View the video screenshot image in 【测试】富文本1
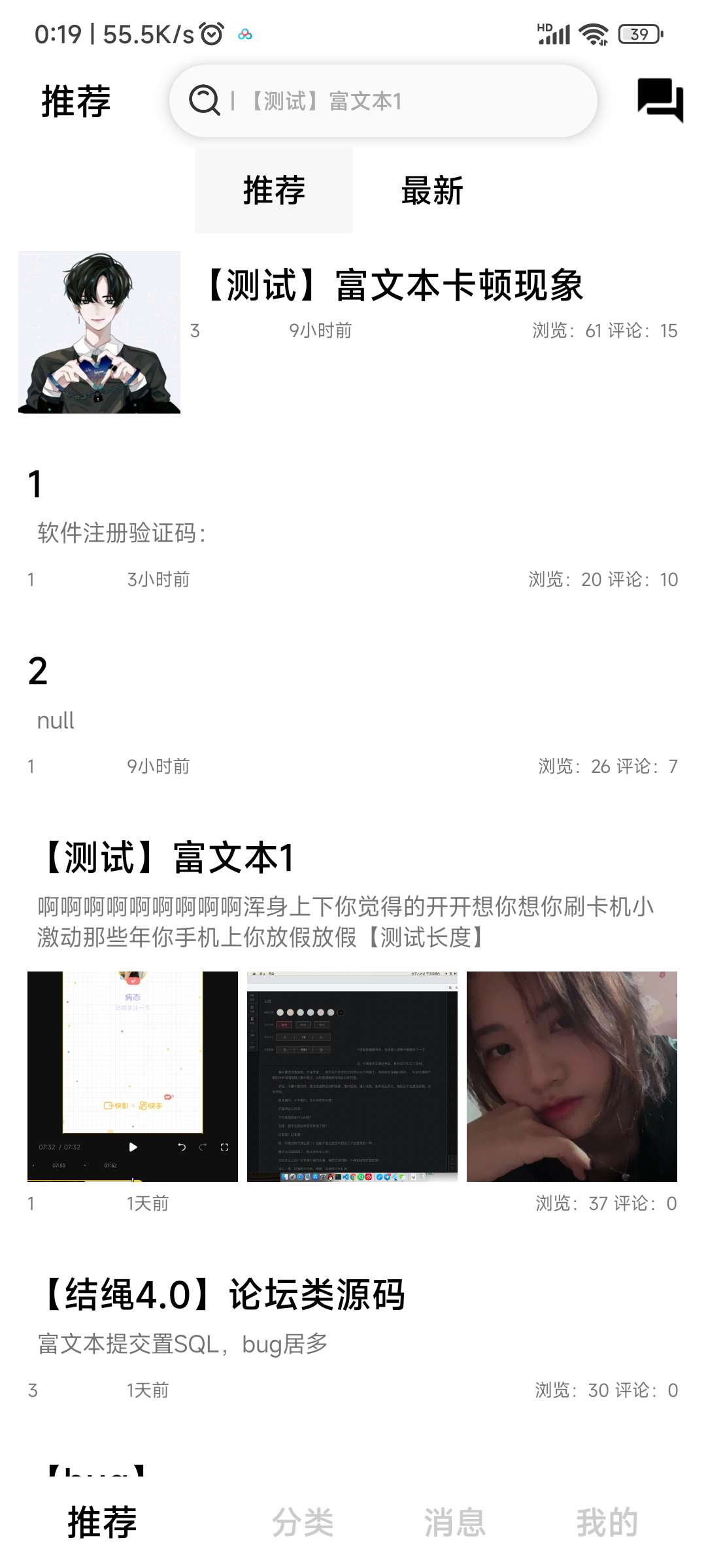This screenshot has width=706, height=1568. 133,1076
